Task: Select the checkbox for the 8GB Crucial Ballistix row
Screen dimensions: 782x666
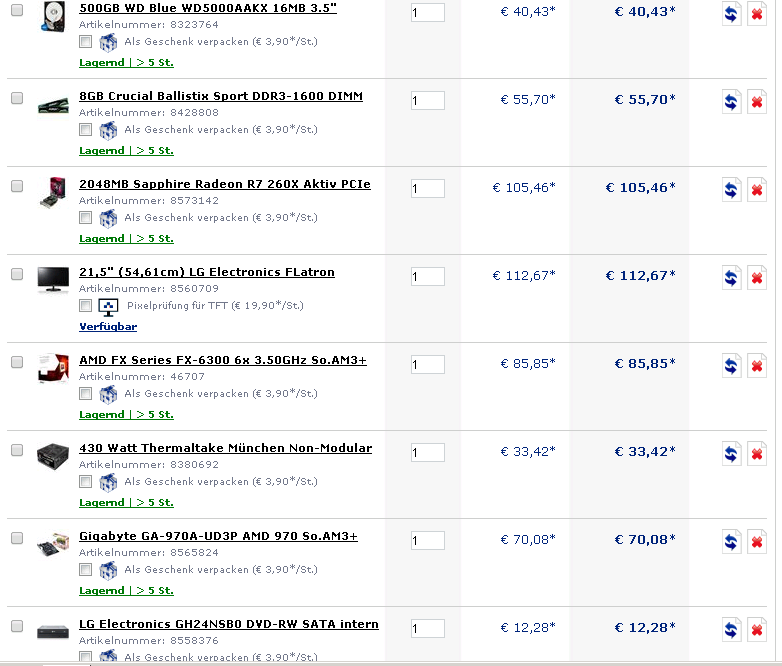Action: tap(17, 98)
